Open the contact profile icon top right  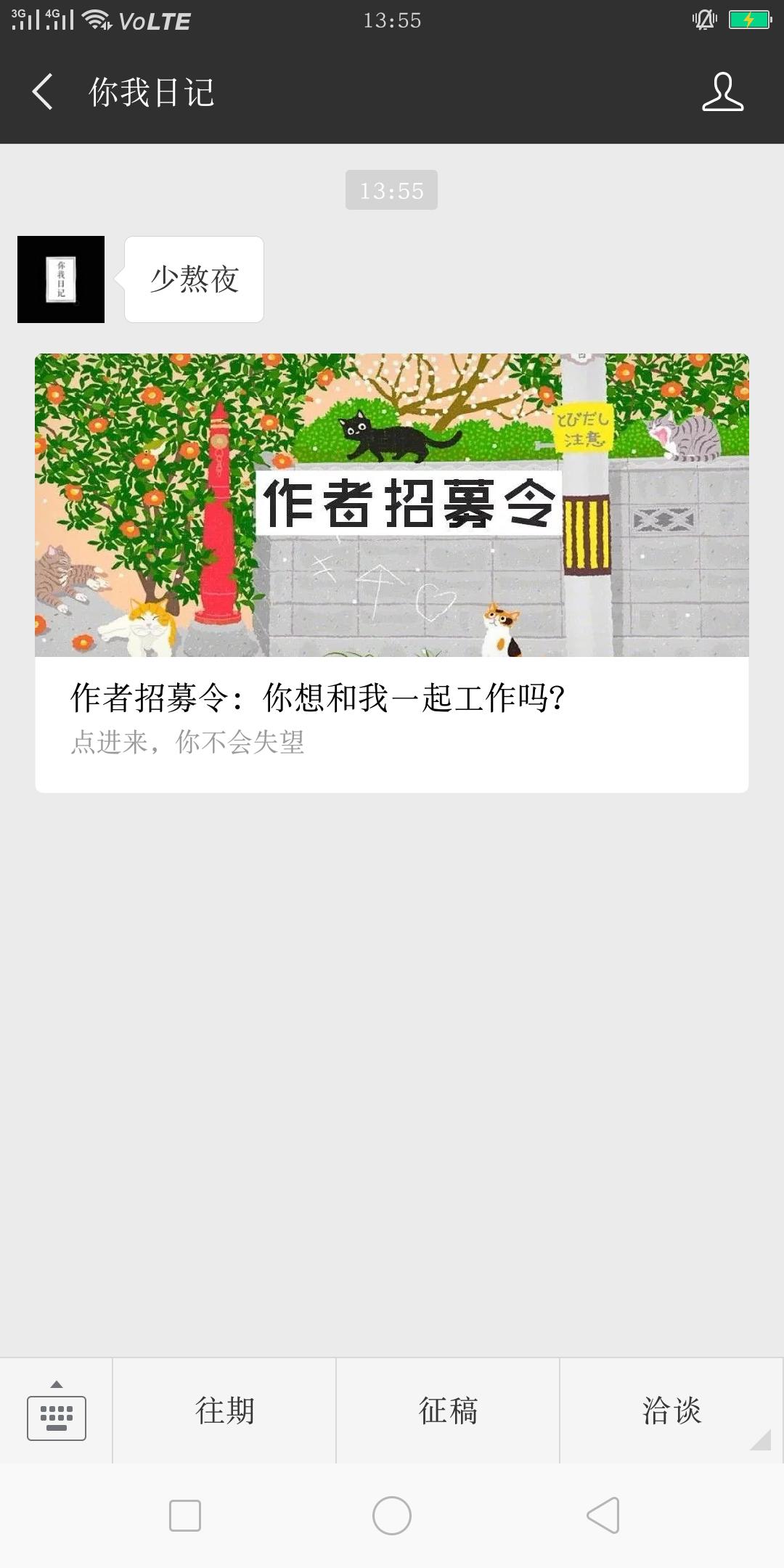pyautogui.click(x=722, y=92)
